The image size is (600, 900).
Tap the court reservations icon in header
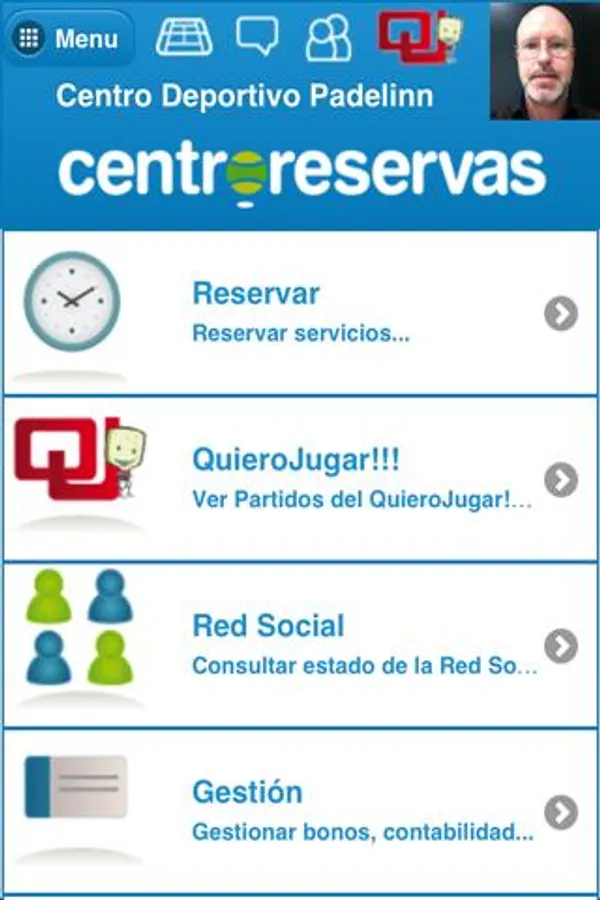[184, 37]
